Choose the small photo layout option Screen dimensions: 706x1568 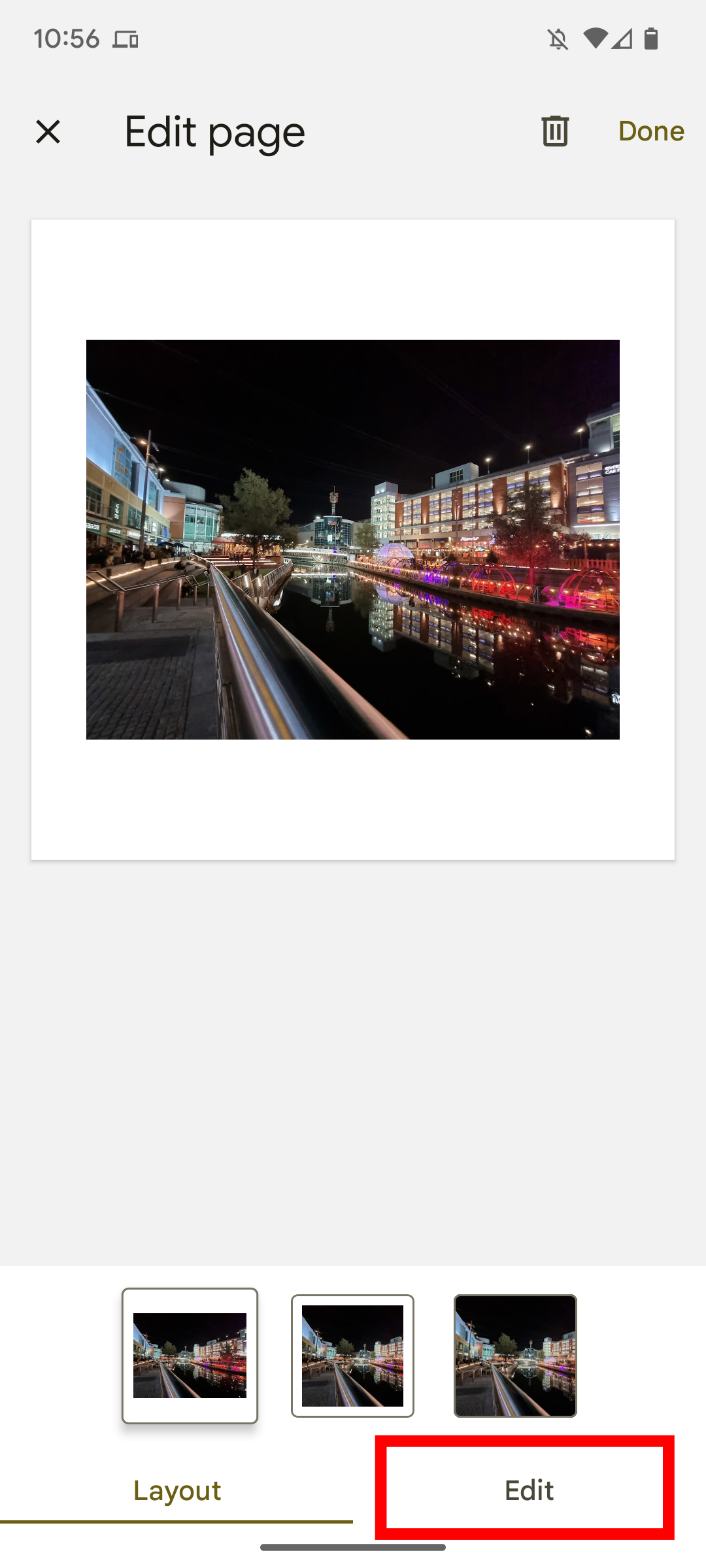(x=353, y=1356)
